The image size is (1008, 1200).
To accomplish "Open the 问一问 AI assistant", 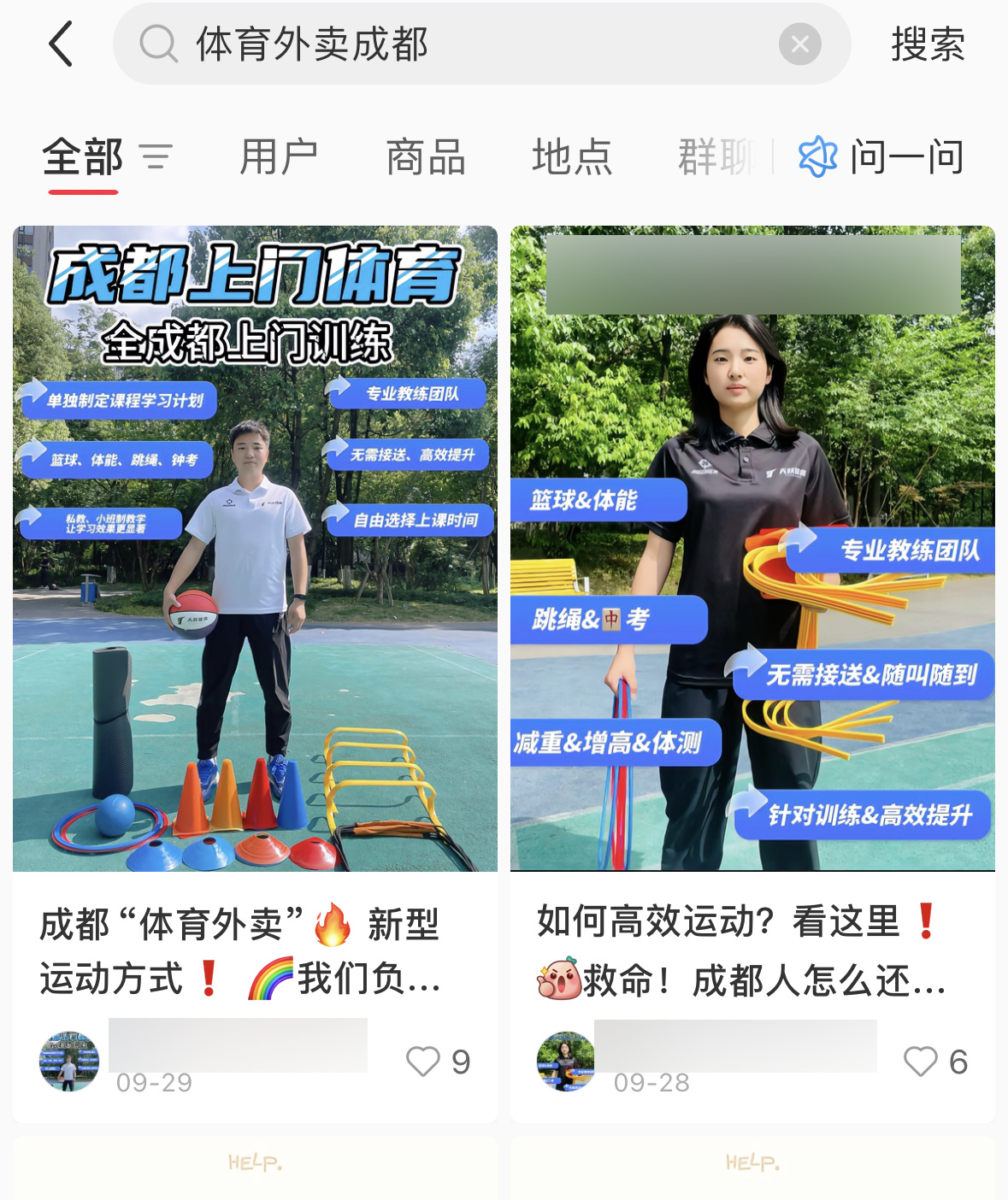I will point(881,157).
